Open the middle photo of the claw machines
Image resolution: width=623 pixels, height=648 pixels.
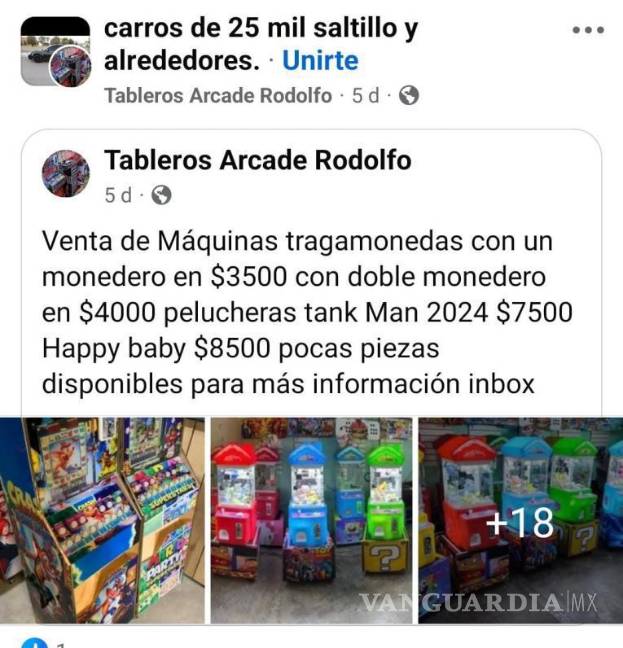pos(311,520)
